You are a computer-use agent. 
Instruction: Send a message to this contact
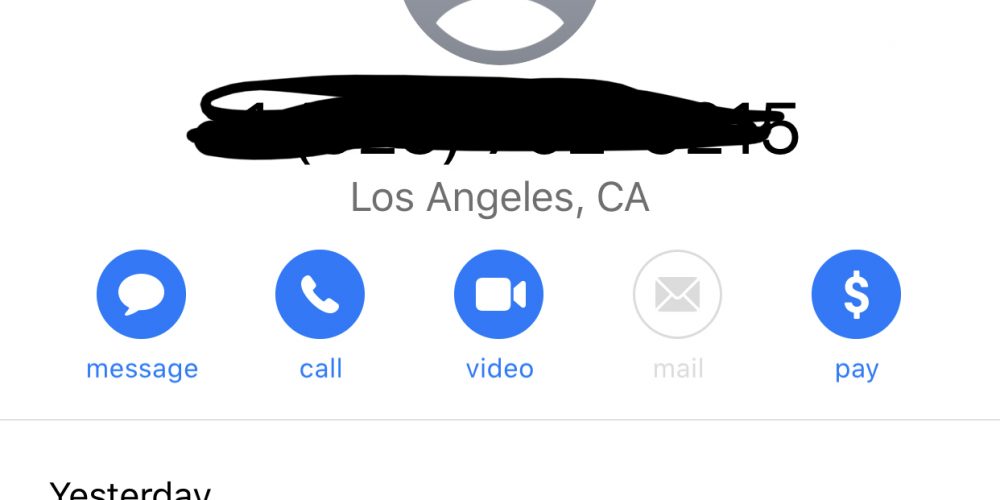click(x=141, y=295)
